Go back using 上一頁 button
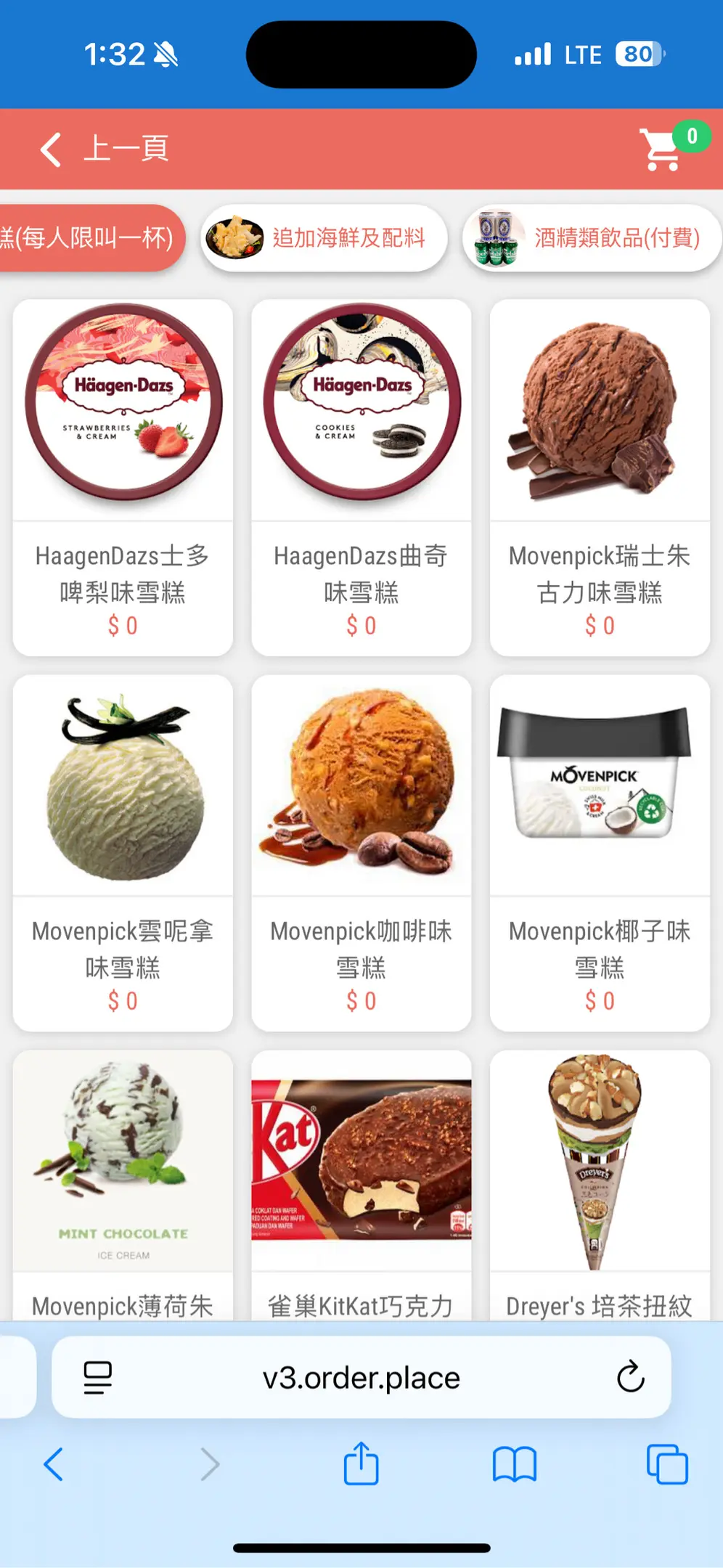723x1568 pixels. [x=105, y=150]
